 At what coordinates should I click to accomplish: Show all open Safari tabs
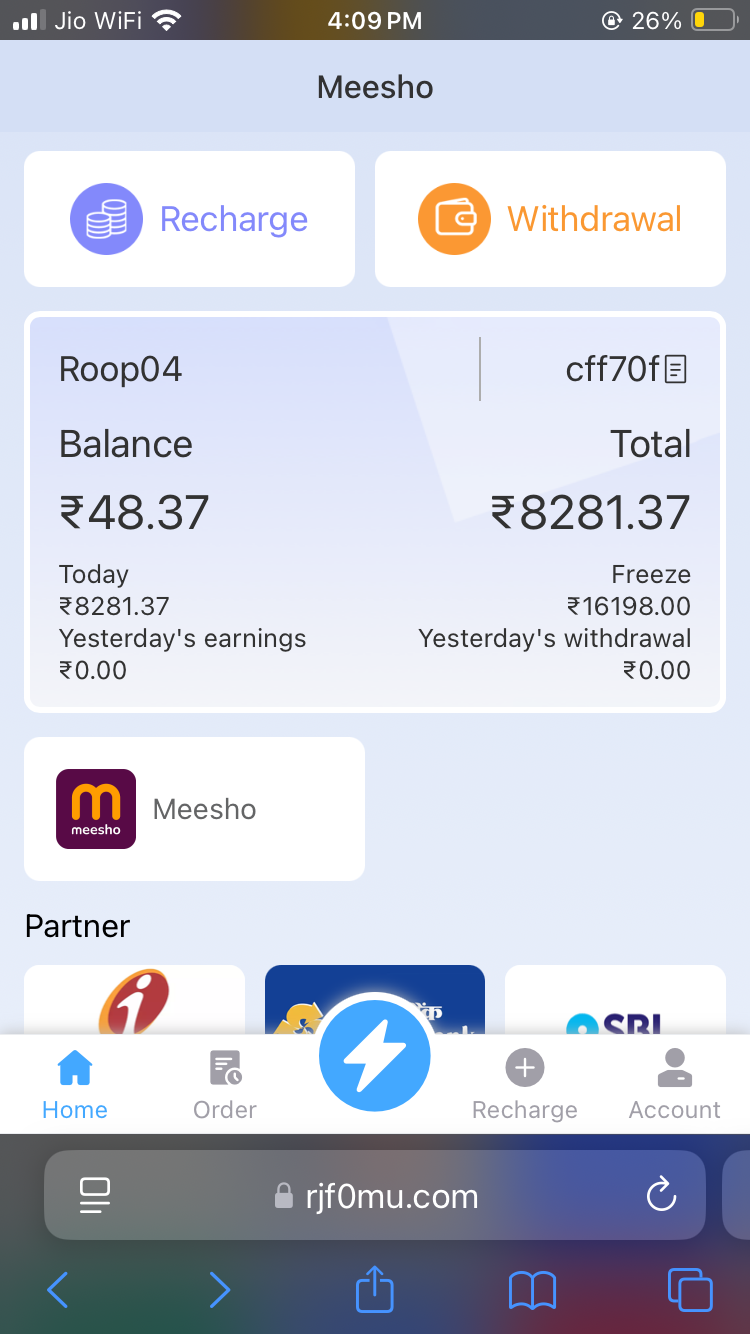(689, 1289)
